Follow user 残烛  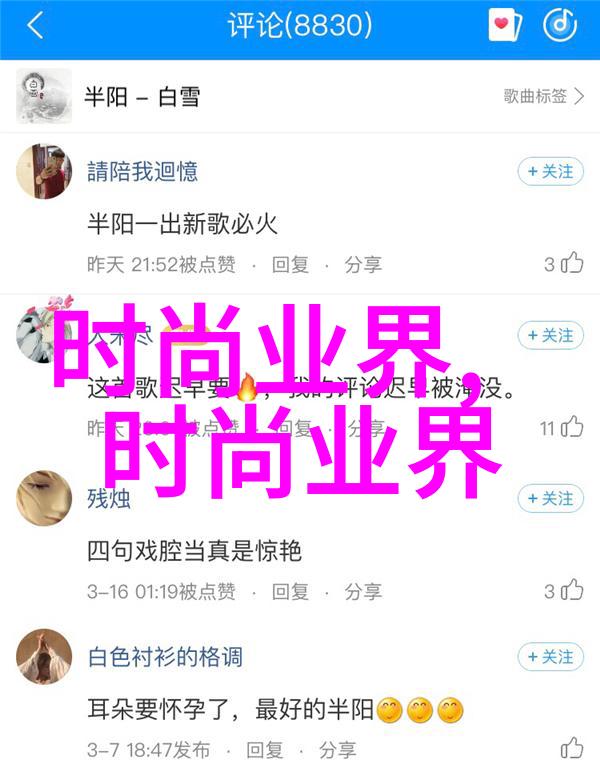pos(550,498)
